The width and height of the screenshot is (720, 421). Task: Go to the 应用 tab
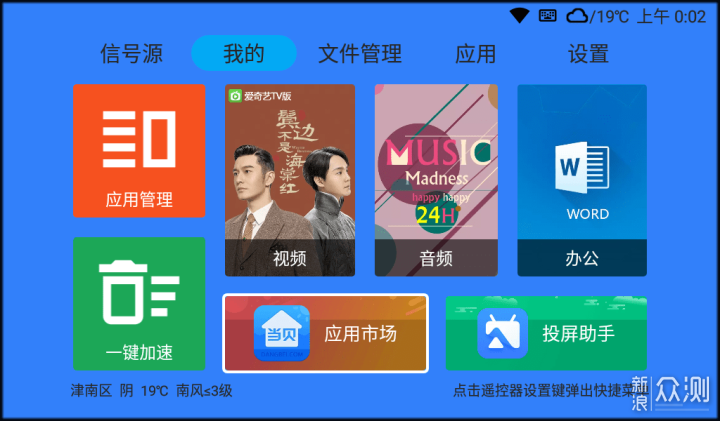click(x=475, y=53)
